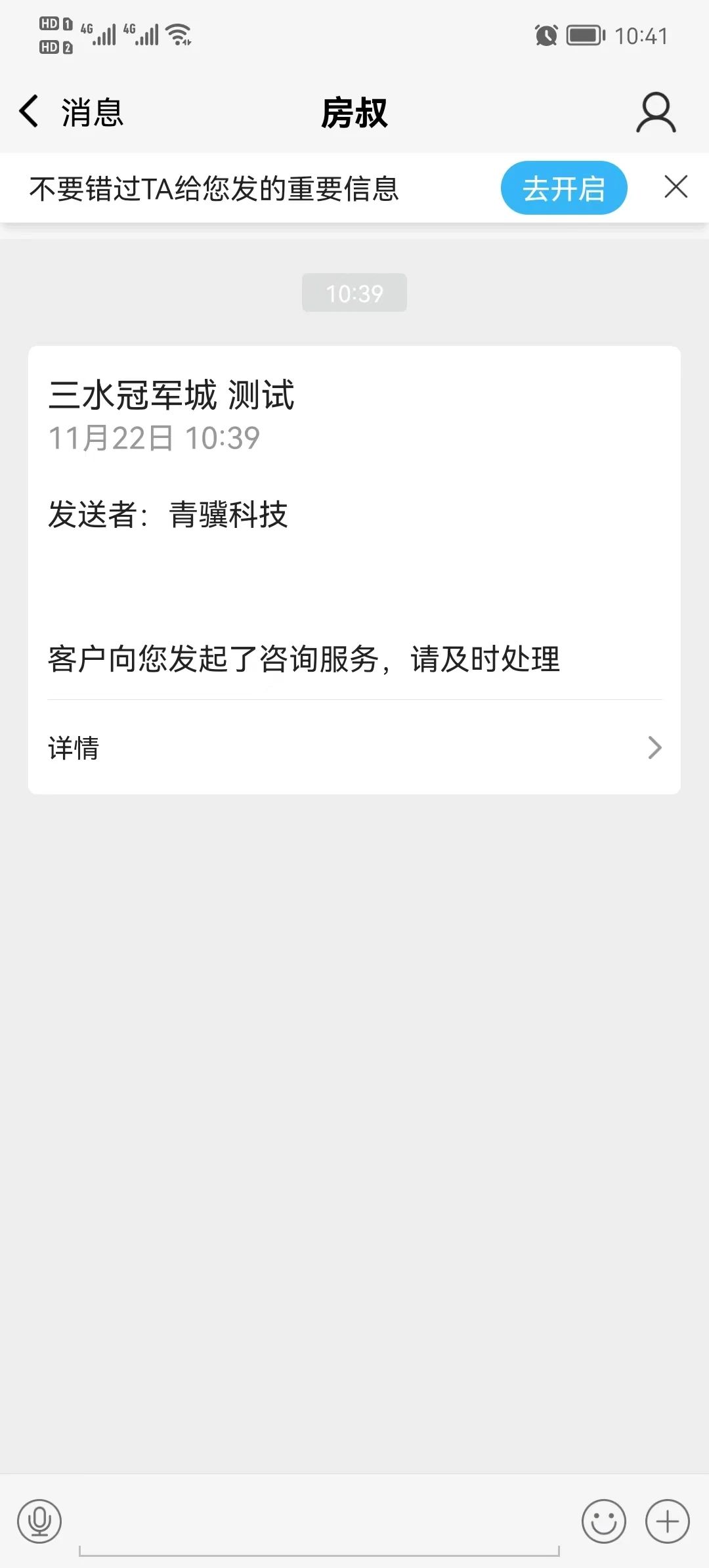Switch to voice input microphone

39,1521
